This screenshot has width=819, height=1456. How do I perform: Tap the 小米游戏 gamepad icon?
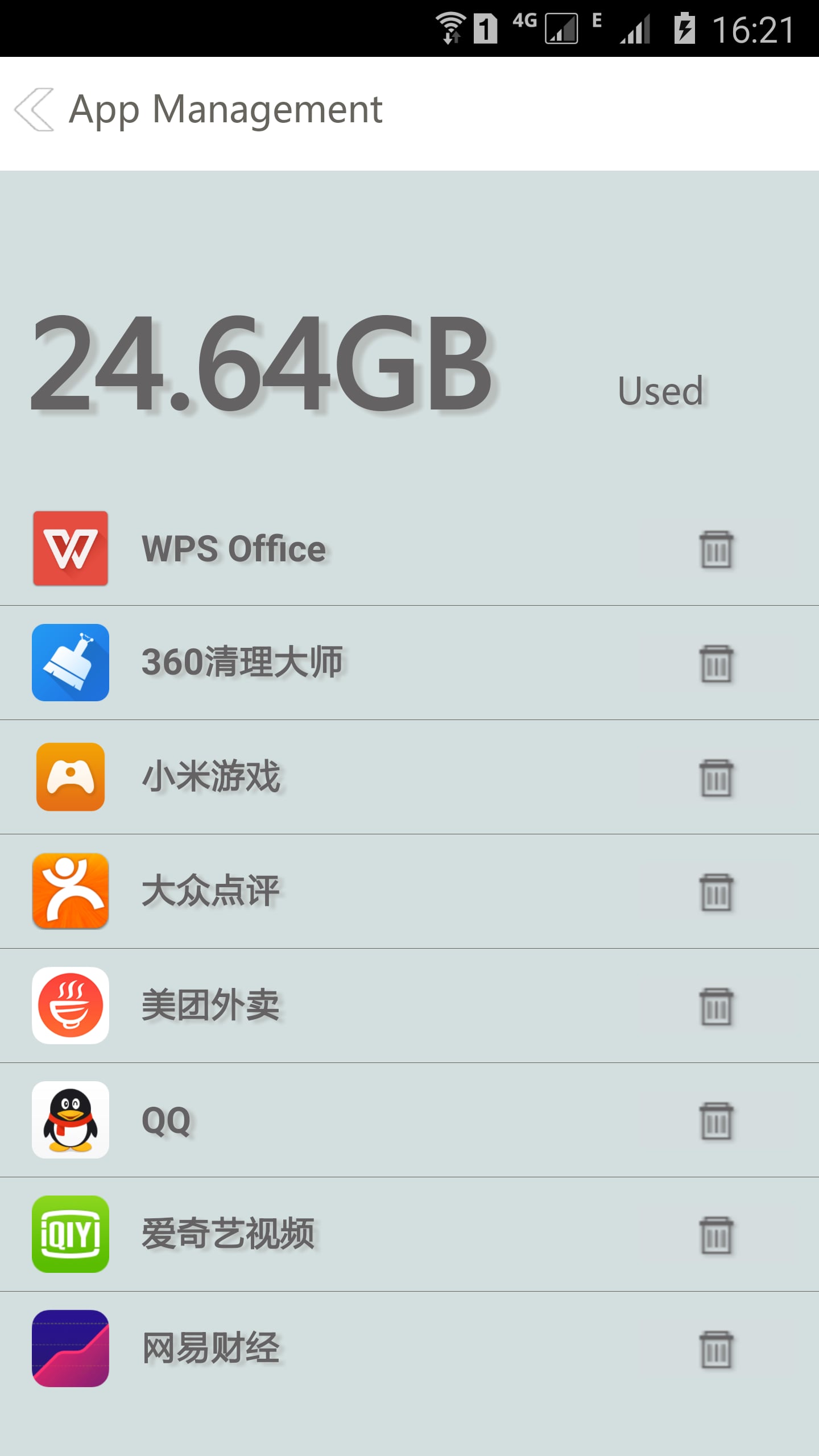pos(70,777)
